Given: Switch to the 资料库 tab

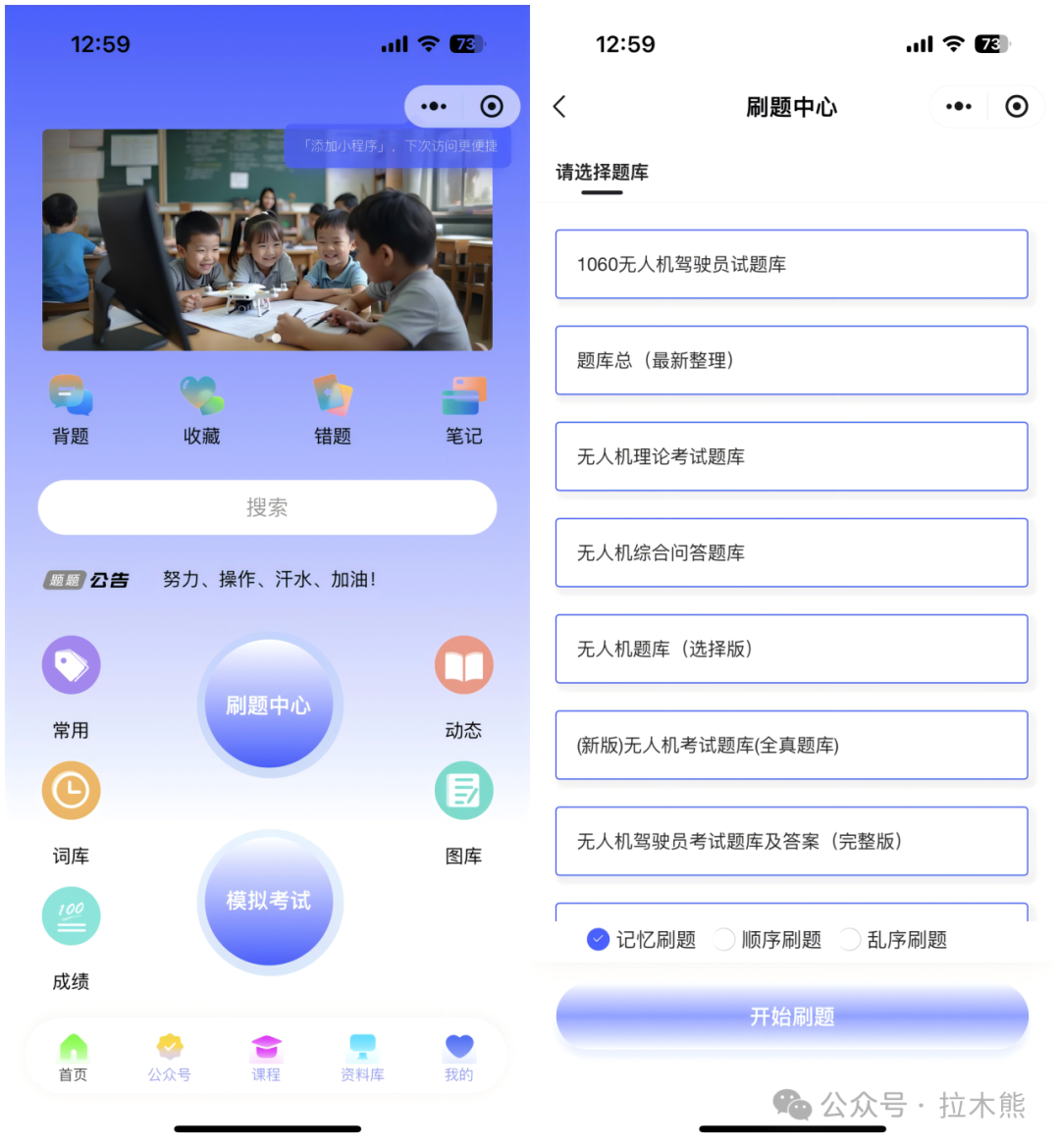Looking at the screenshot, I should click(x=362, y=1058).
